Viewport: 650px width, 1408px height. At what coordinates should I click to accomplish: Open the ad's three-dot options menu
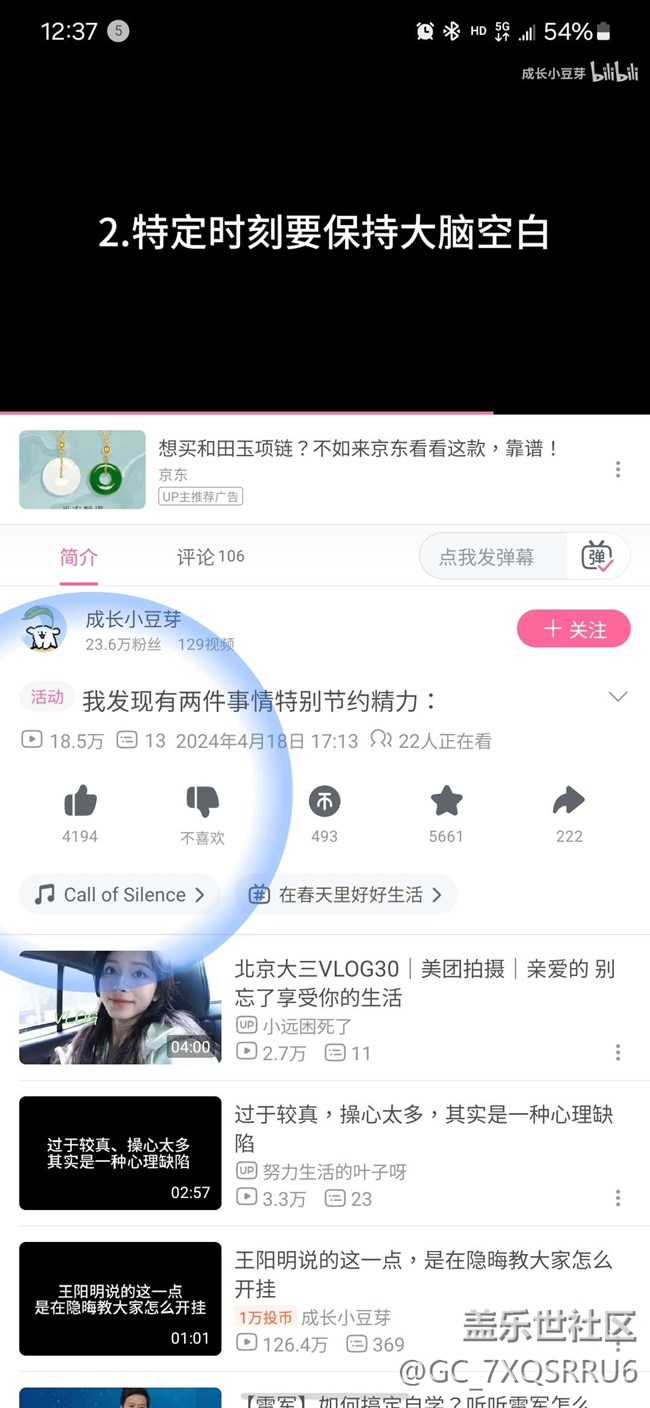(x=618, y=469)
